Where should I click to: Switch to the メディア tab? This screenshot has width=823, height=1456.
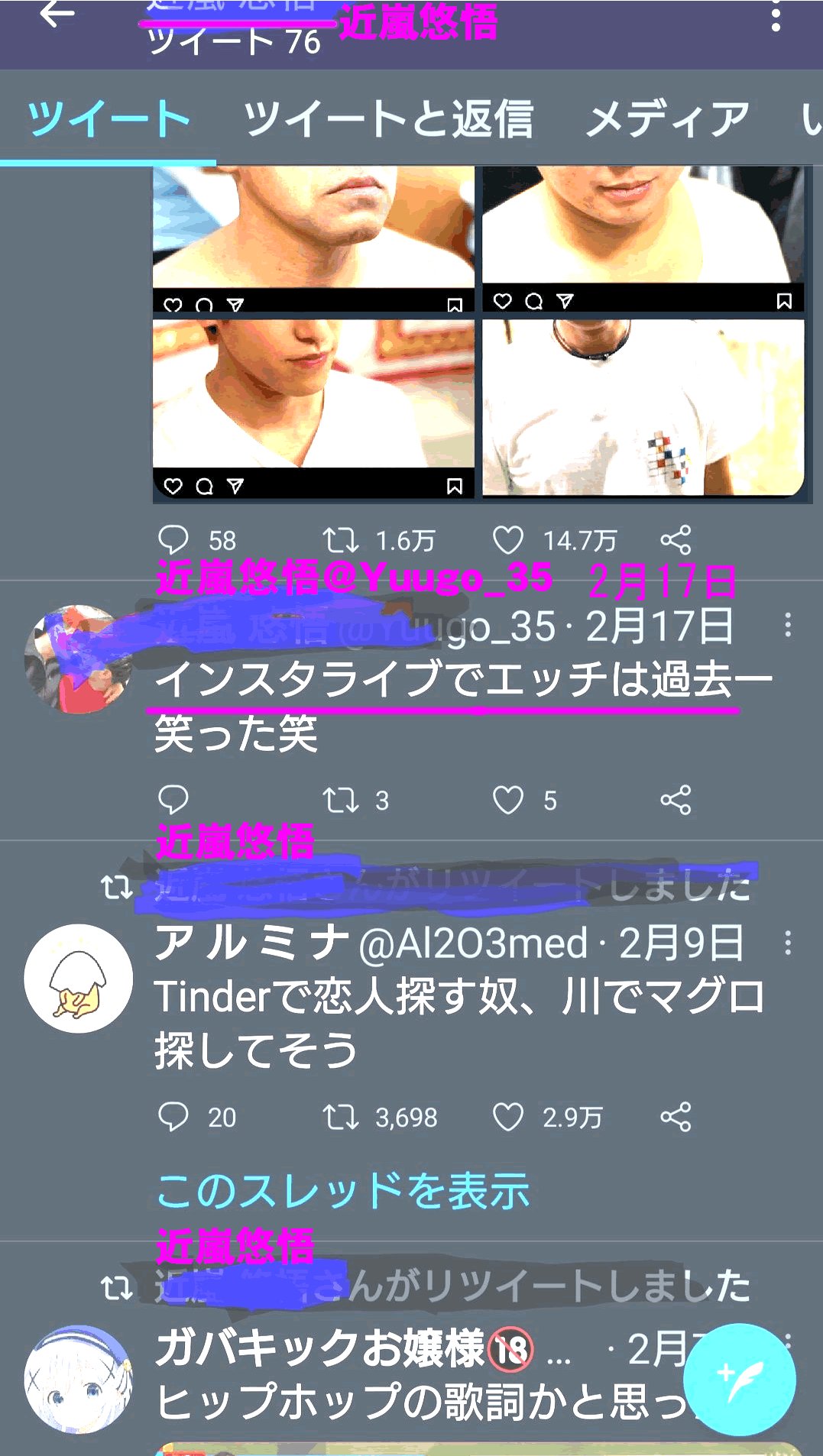[x=667, y=119]
